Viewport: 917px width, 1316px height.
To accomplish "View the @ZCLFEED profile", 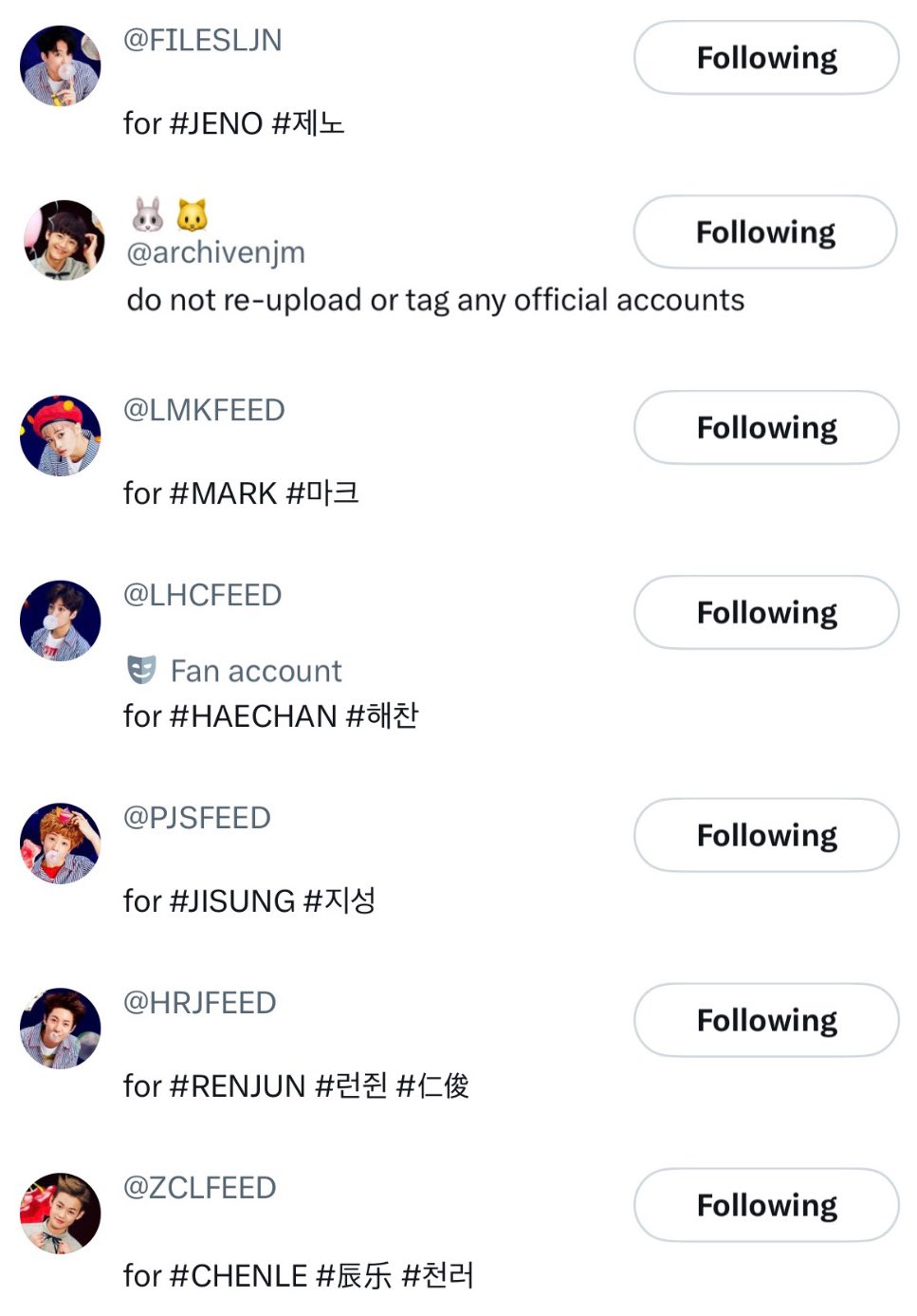I will coord(199,1188).
